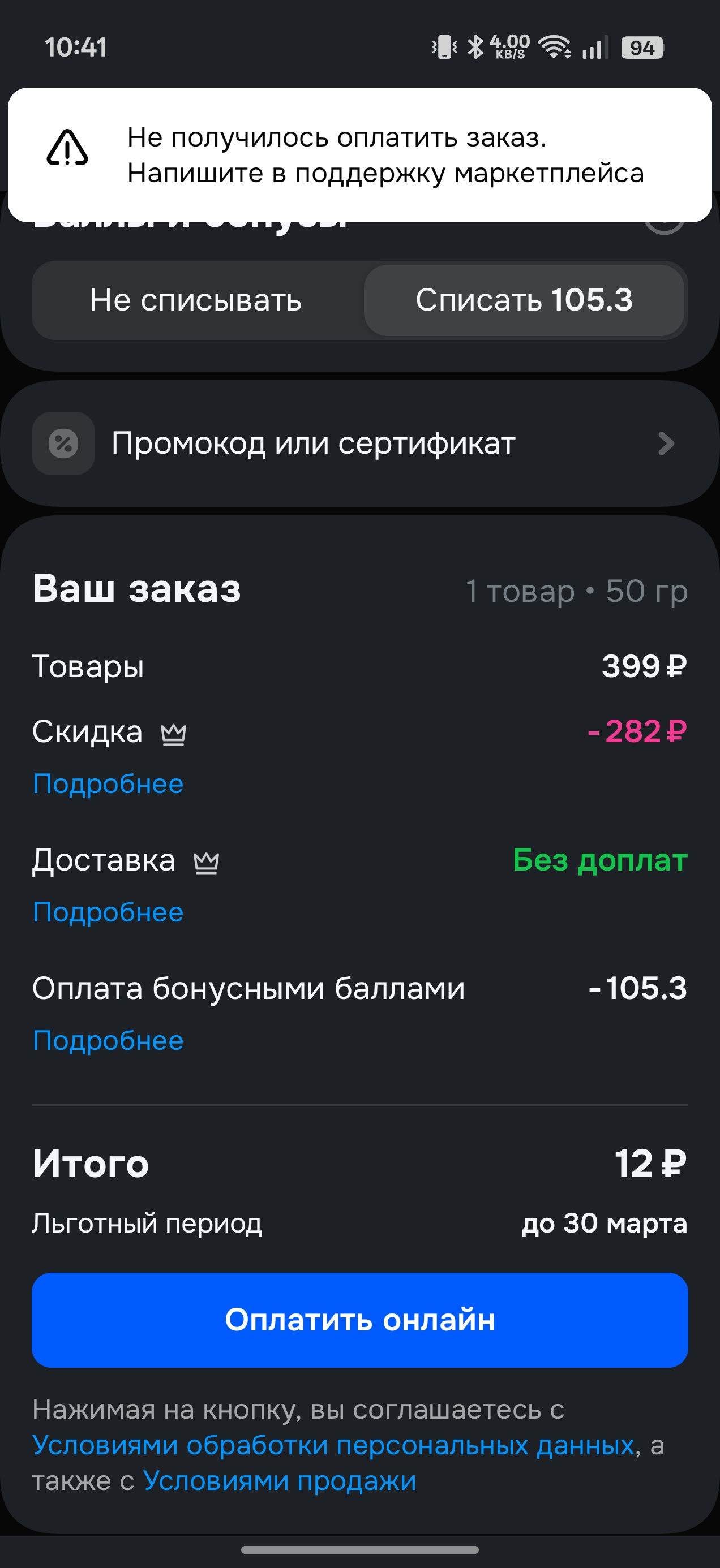
Task: Tap "Подробнее" under Оплата бонусными баллами
Action: 108,1040
